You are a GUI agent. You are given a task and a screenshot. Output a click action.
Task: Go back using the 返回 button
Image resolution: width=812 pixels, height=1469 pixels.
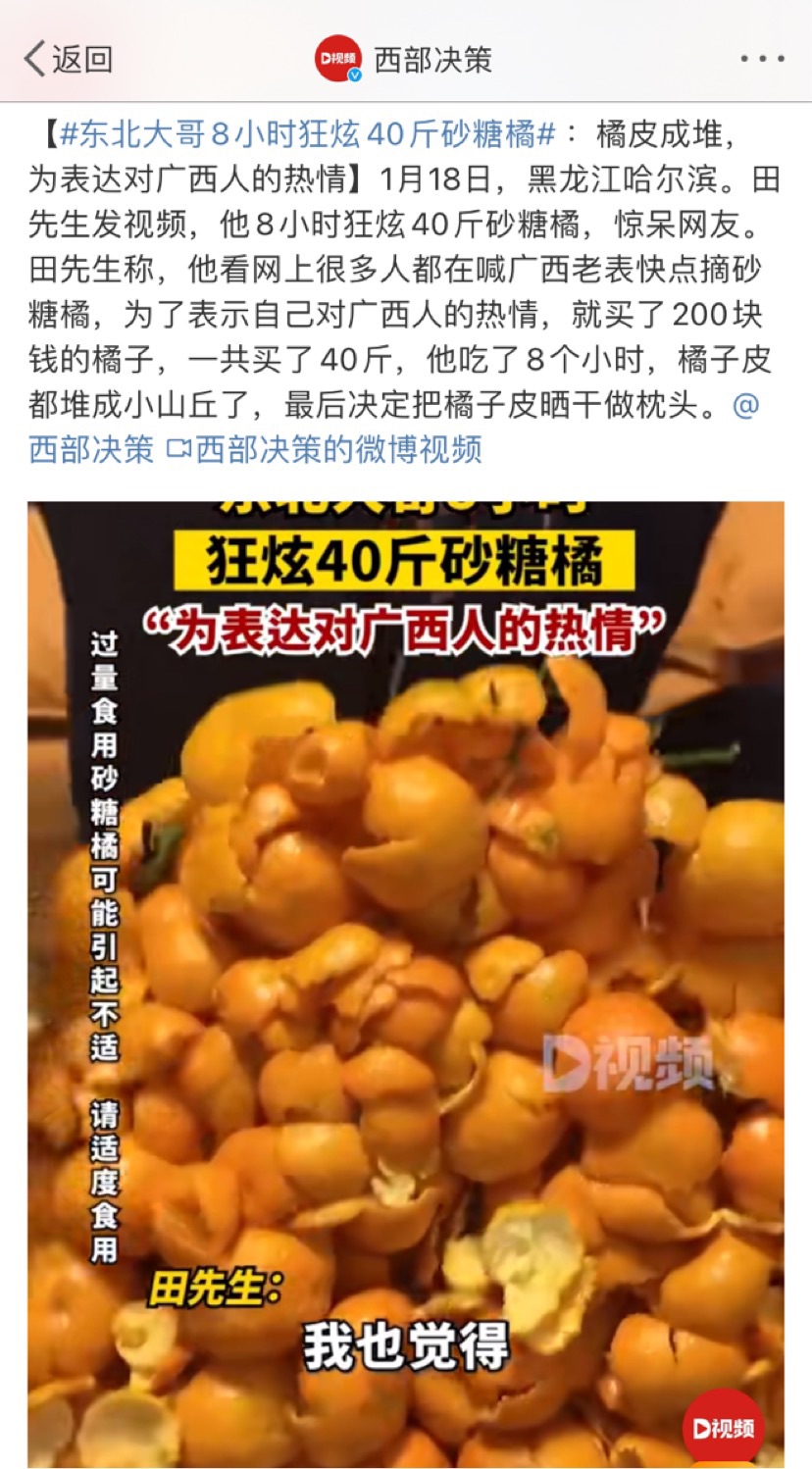(x=69, y=59)
